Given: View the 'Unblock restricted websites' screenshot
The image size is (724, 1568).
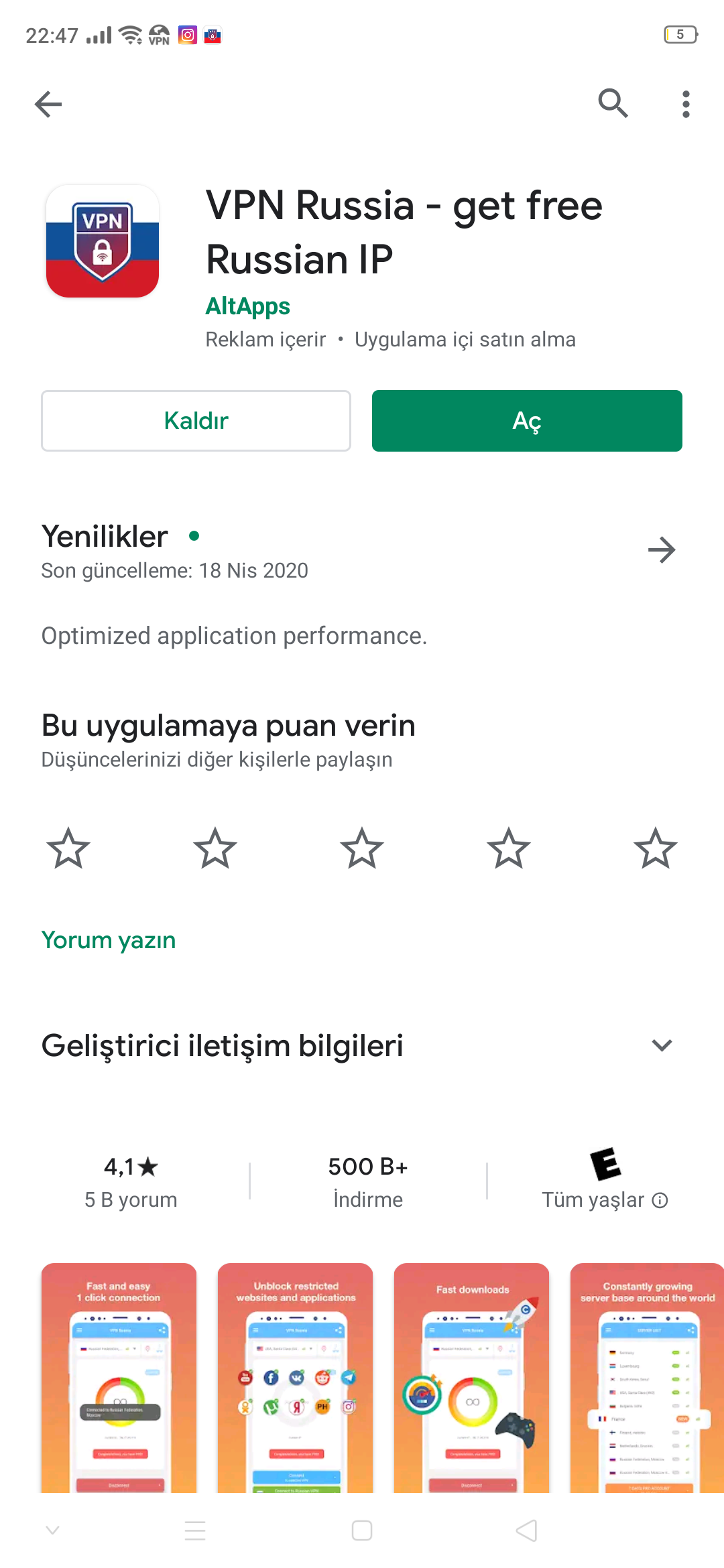Looking at the screenshot, I should 295,1377.
